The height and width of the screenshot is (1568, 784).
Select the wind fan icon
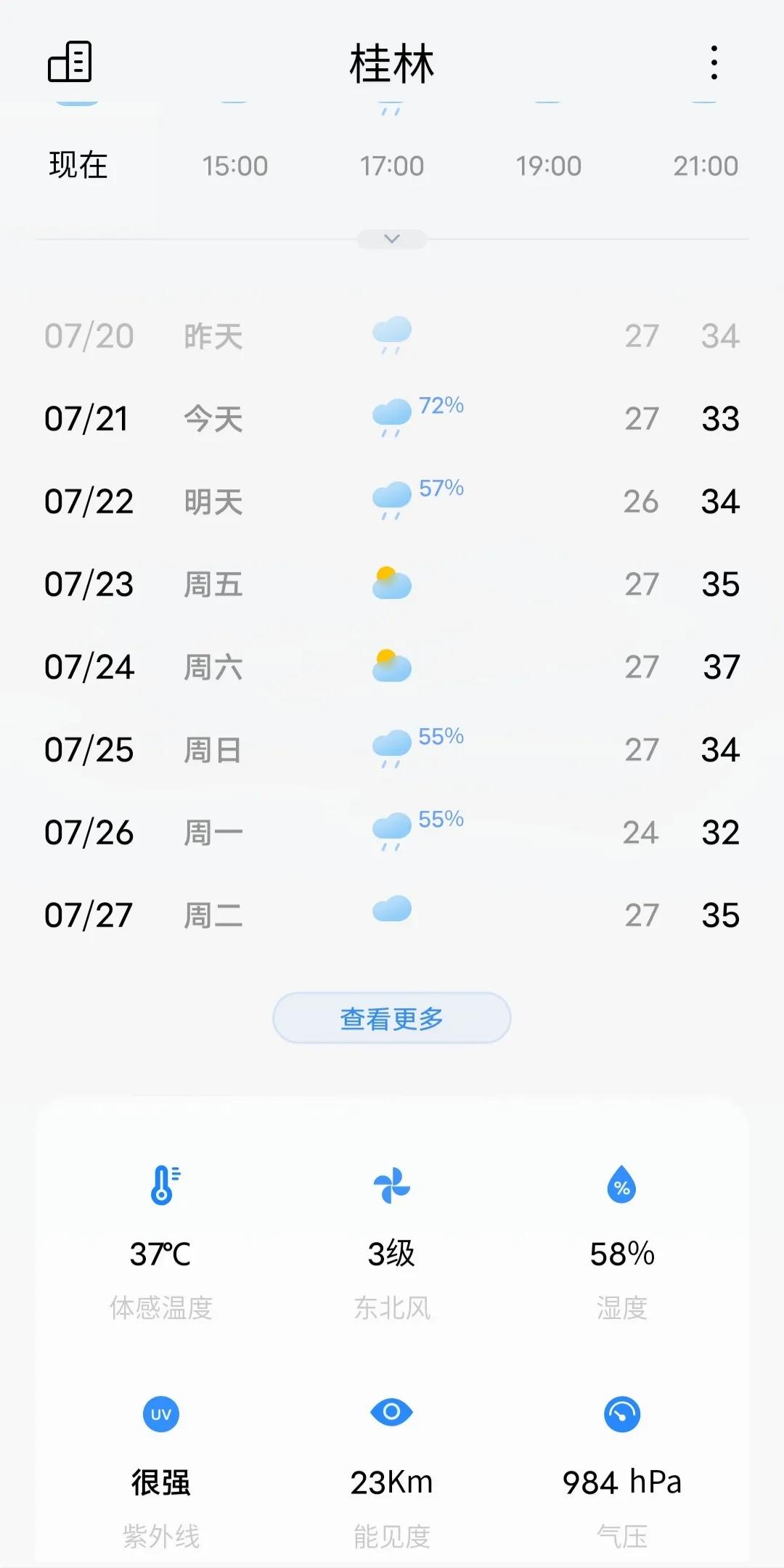click(x=391, y=1185)
